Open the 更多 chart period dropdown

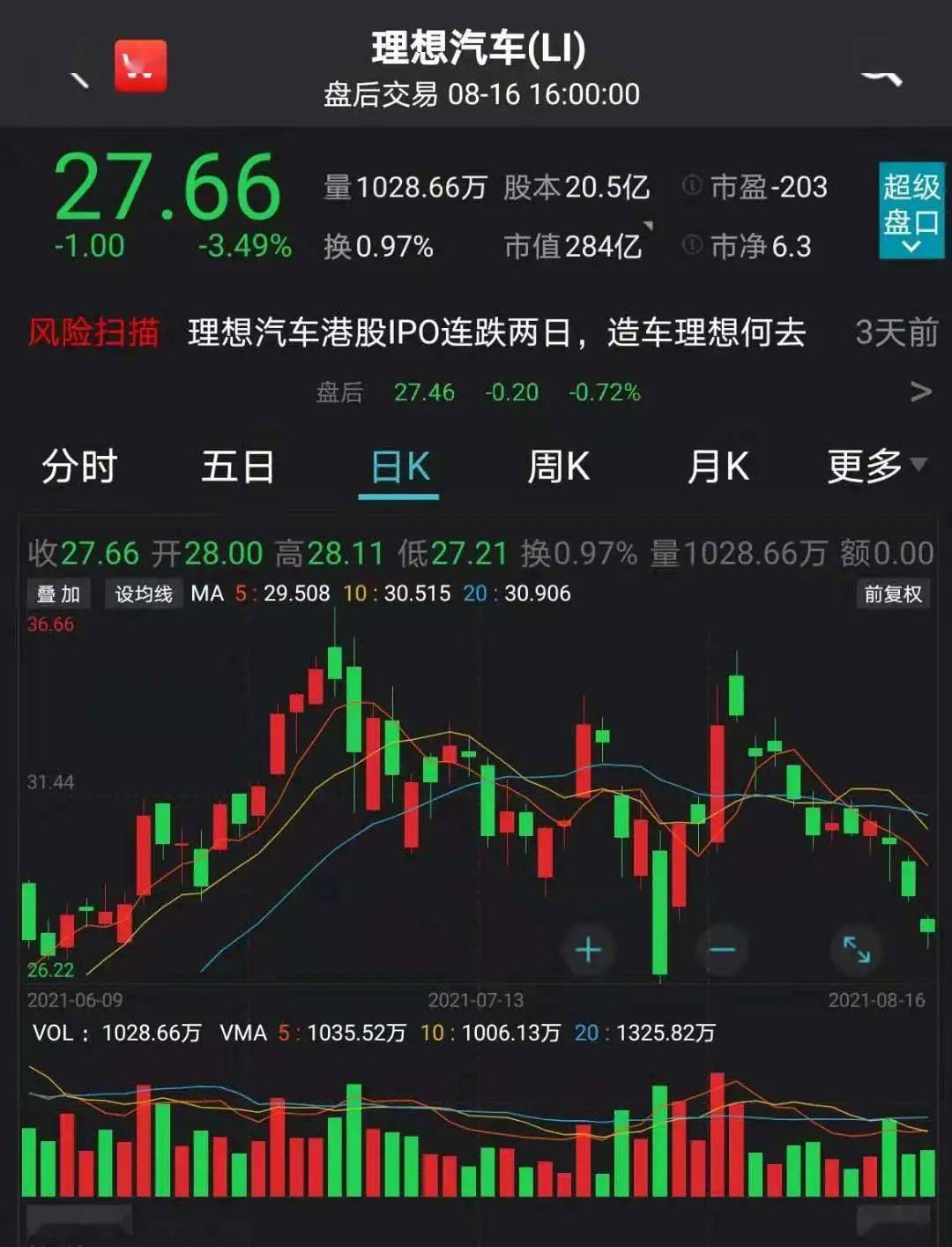pyautogui.click(x=876, y=466)
